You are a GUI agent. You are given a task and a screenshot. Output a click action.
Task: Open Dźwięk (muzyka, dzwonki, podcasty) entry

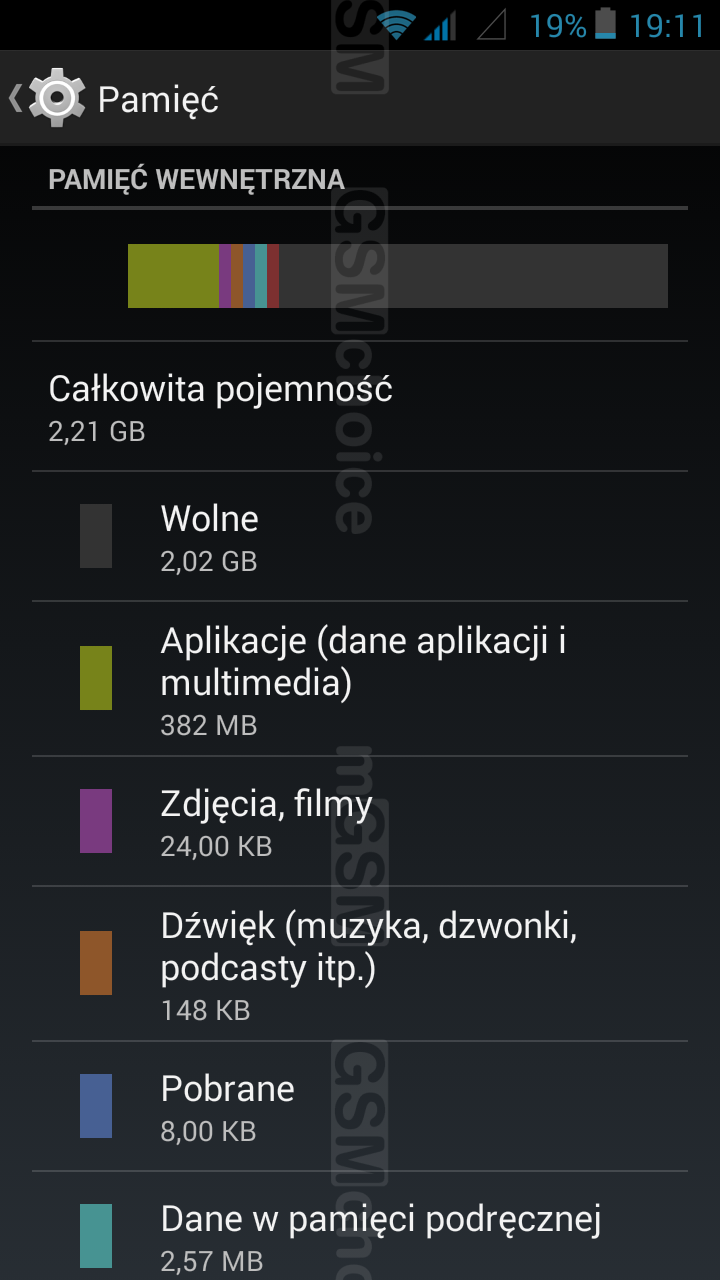(360, 963)
